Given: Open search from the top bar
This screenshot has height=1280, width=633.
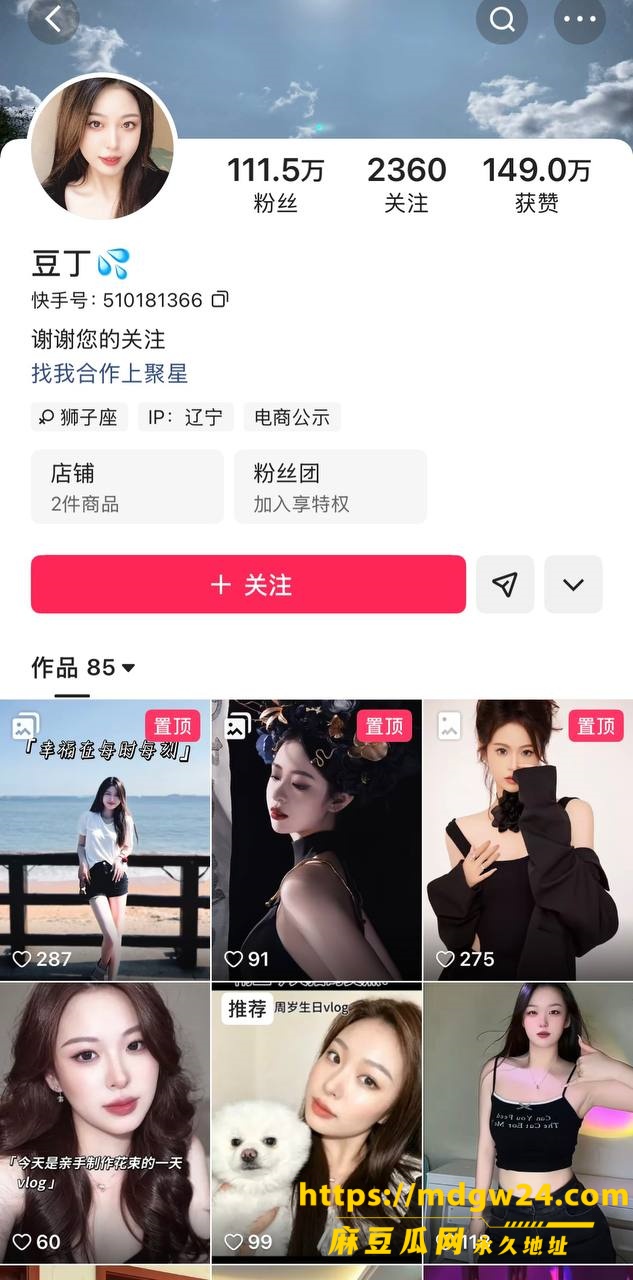Looking at the screenshot, I should [502, 19].
